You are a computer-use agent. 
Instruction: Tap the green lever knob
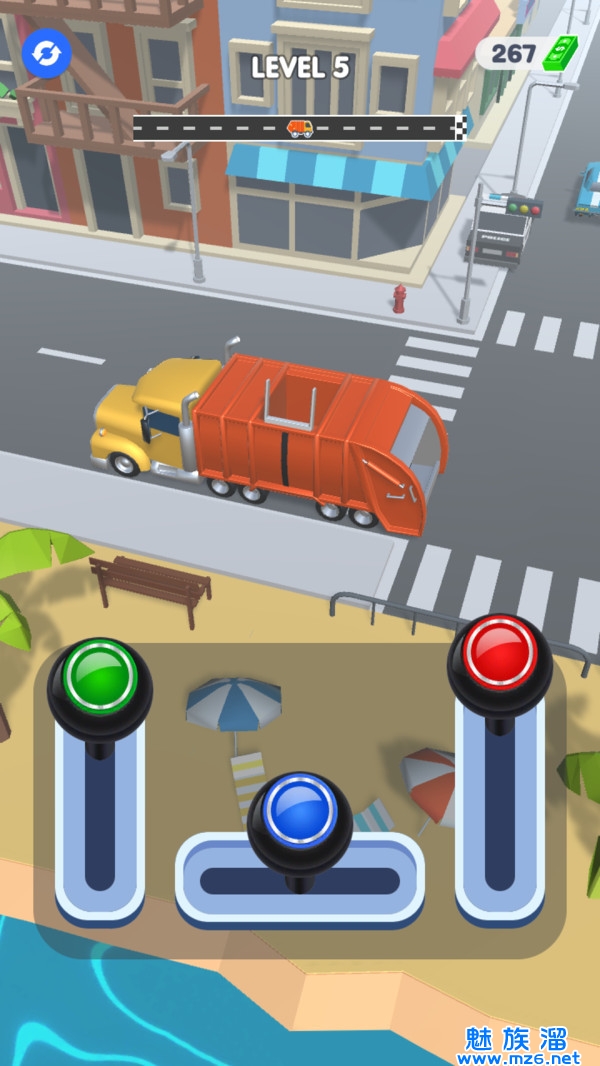(99, 679)
